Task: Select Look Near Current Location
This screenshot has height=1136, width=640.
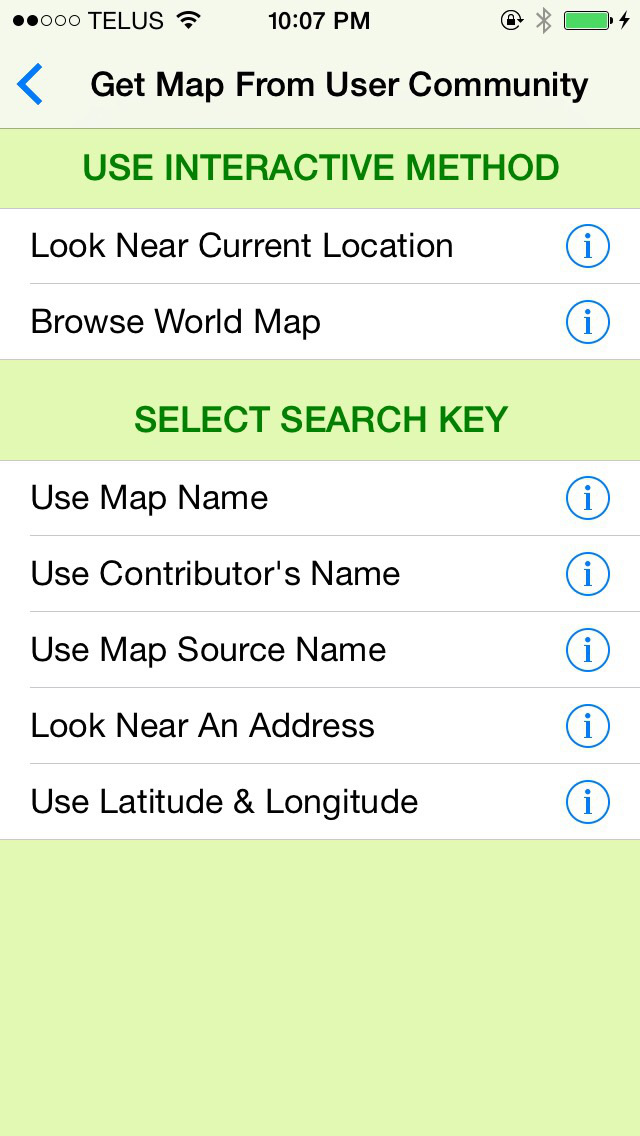Action: click(320, 246)
